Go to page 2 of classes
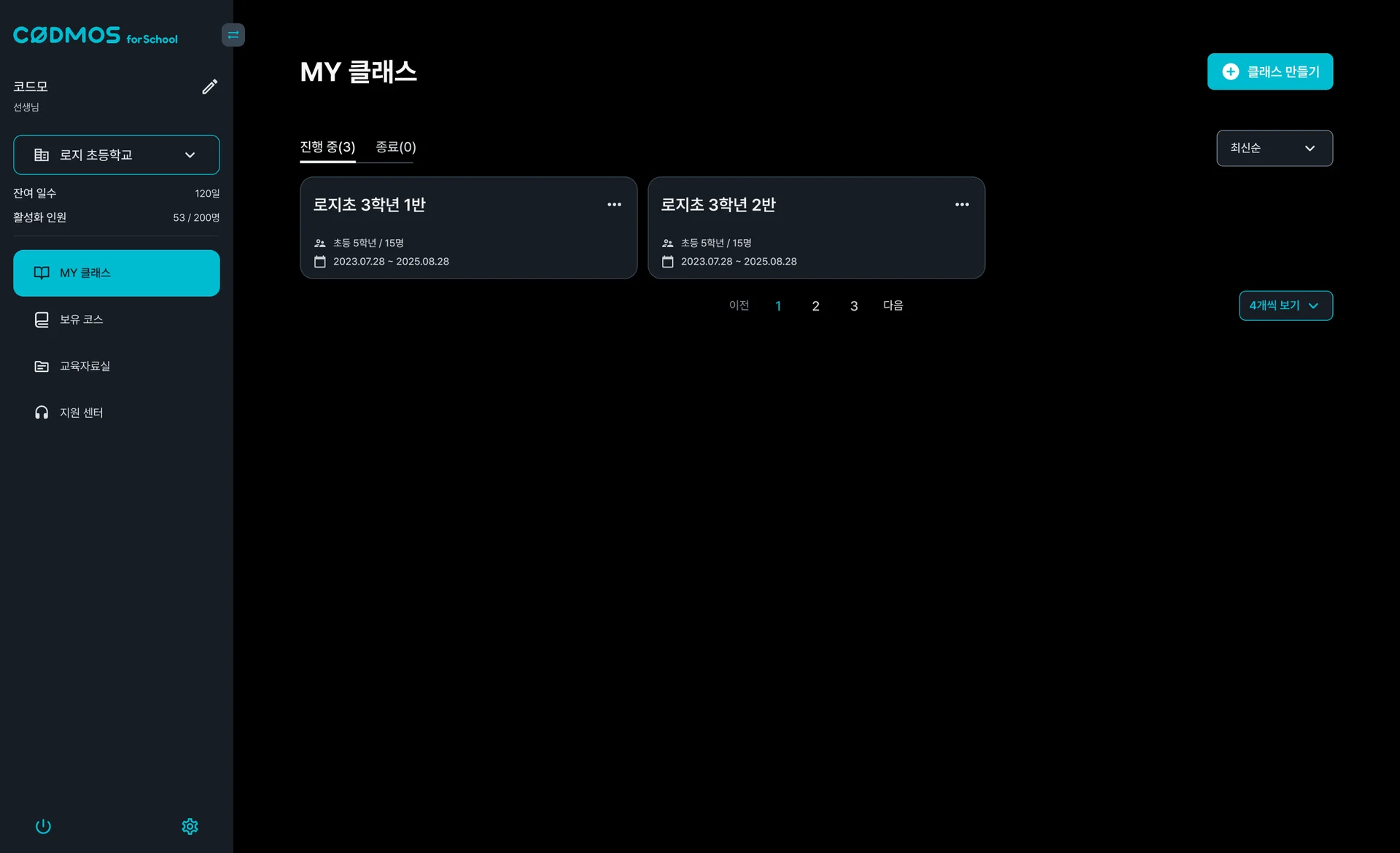This screenshot has width=1400, height=853. click(x=815, y=306)
